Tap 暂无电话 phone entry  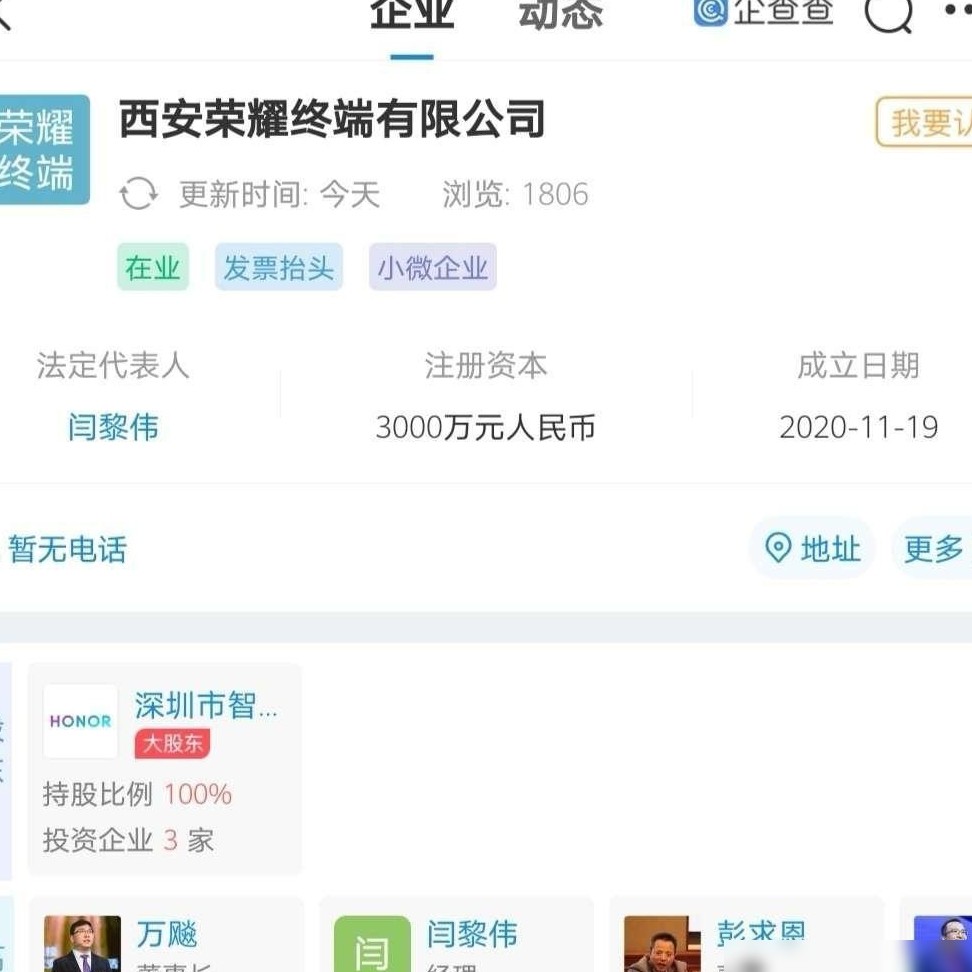[67, 549]
